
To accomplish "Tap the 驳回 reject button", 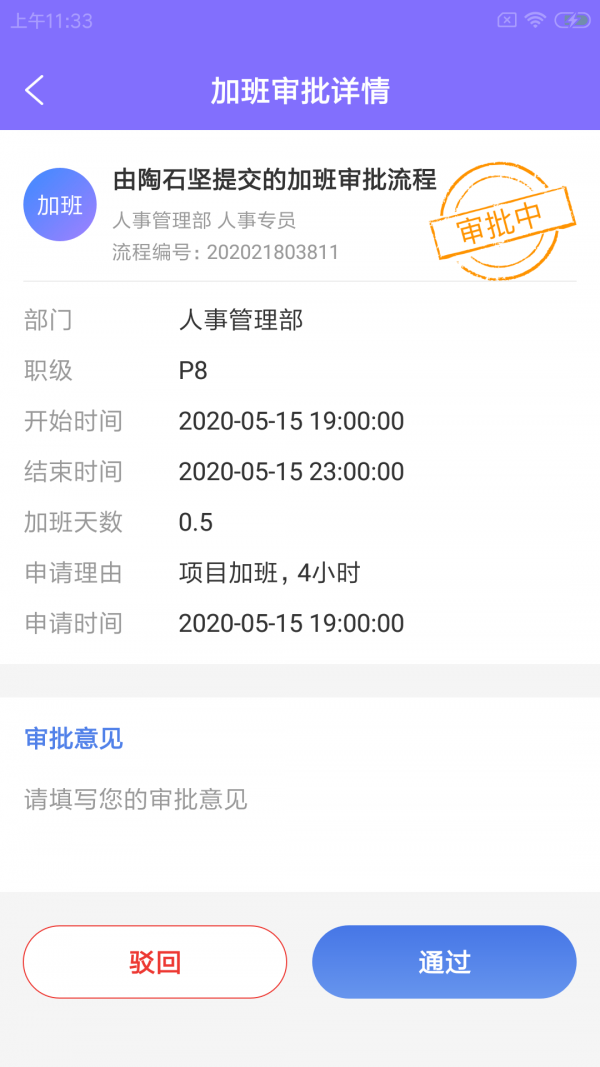I will (x=155, y=962).
